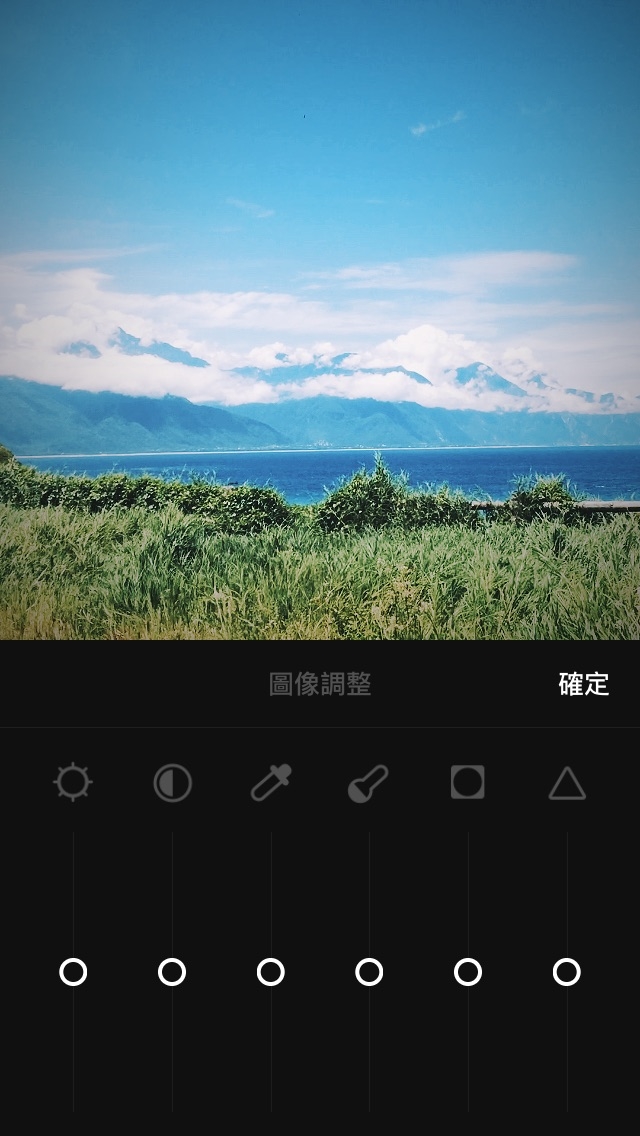Select the temperature thermometer icon
Viewport: 640px width, 1136px height.
coord(368,783)
